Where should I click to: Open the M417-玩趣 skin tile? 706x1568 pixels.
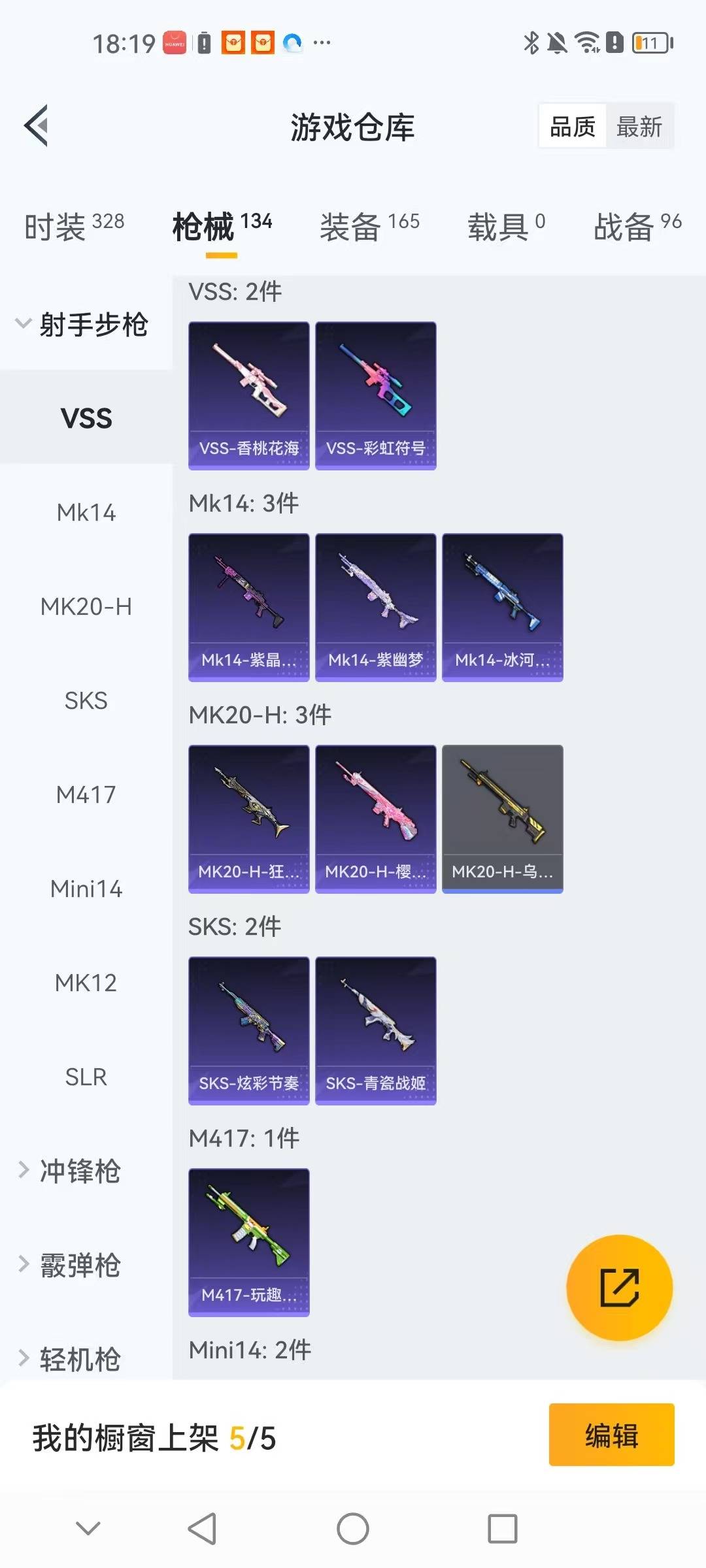pyautogui.click(x=248, y=1242)
